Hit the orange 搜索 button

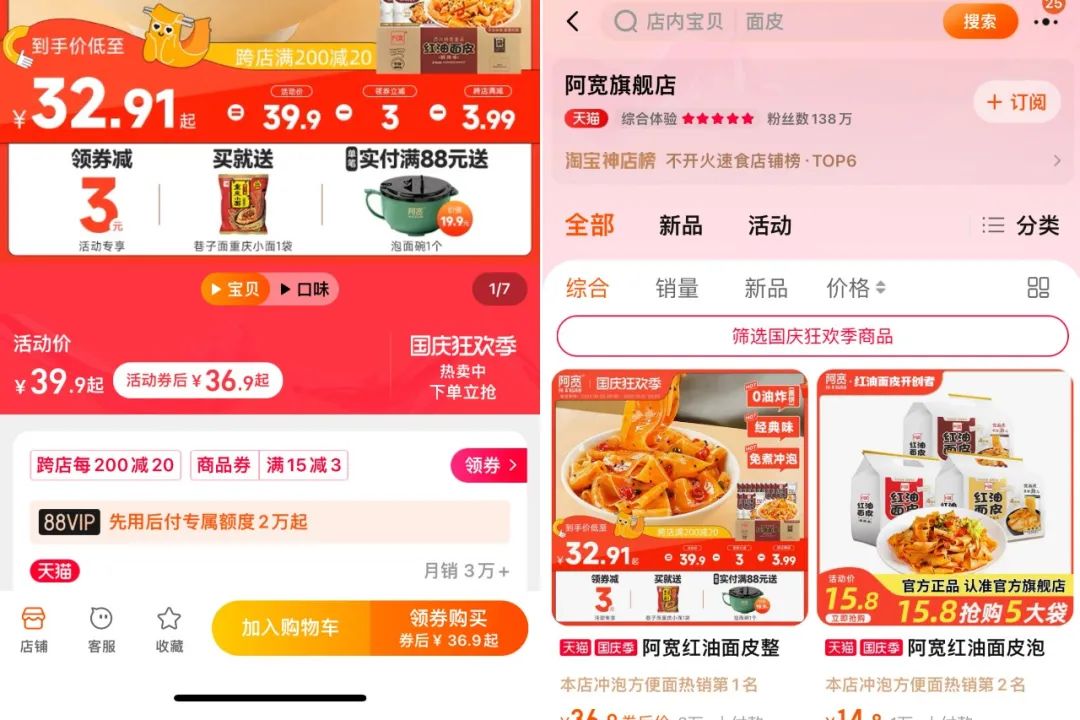(979, 21)
